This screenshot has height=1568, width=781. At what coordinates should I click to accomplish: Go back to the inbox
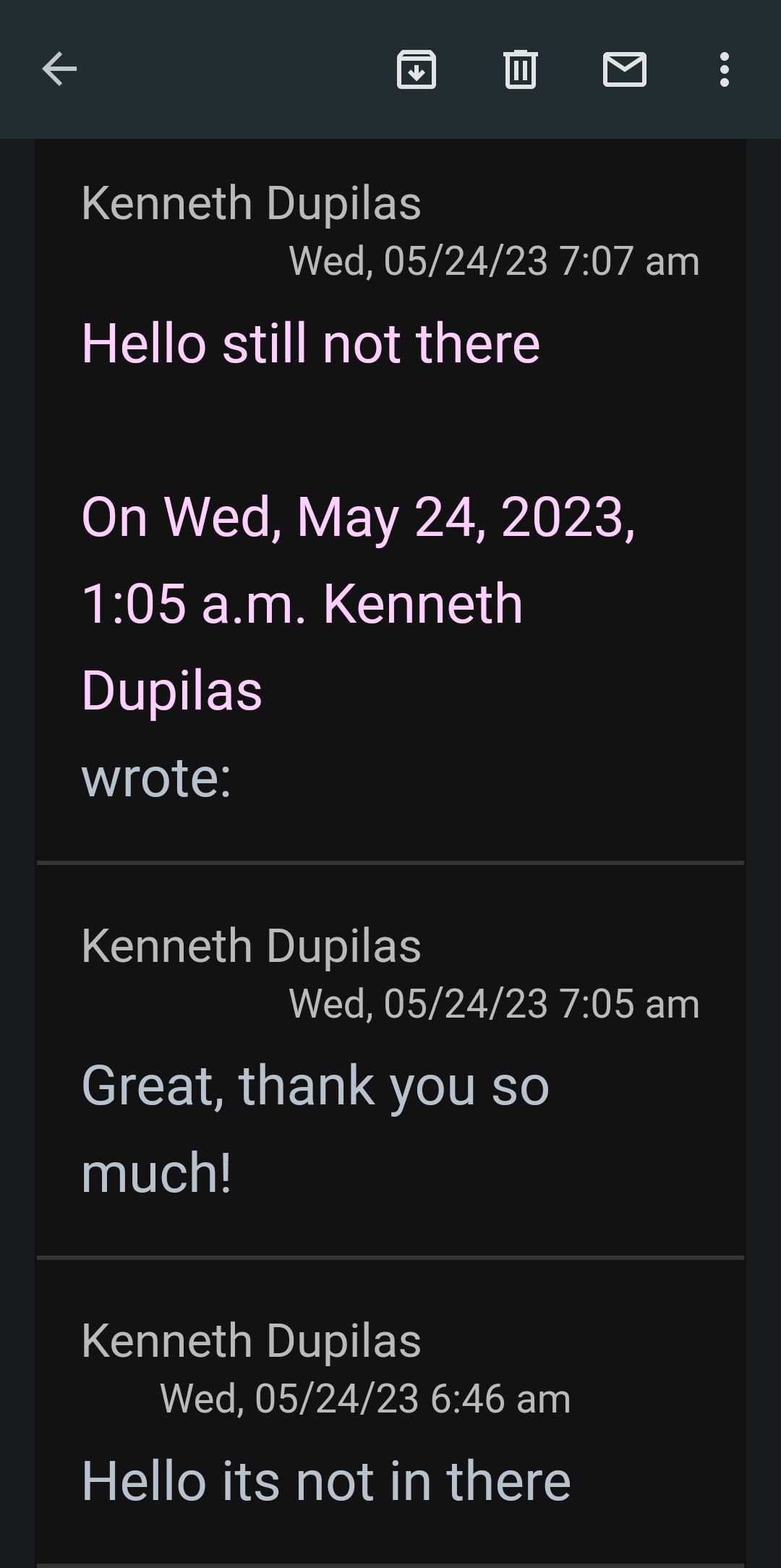click(x=59, y=69)
